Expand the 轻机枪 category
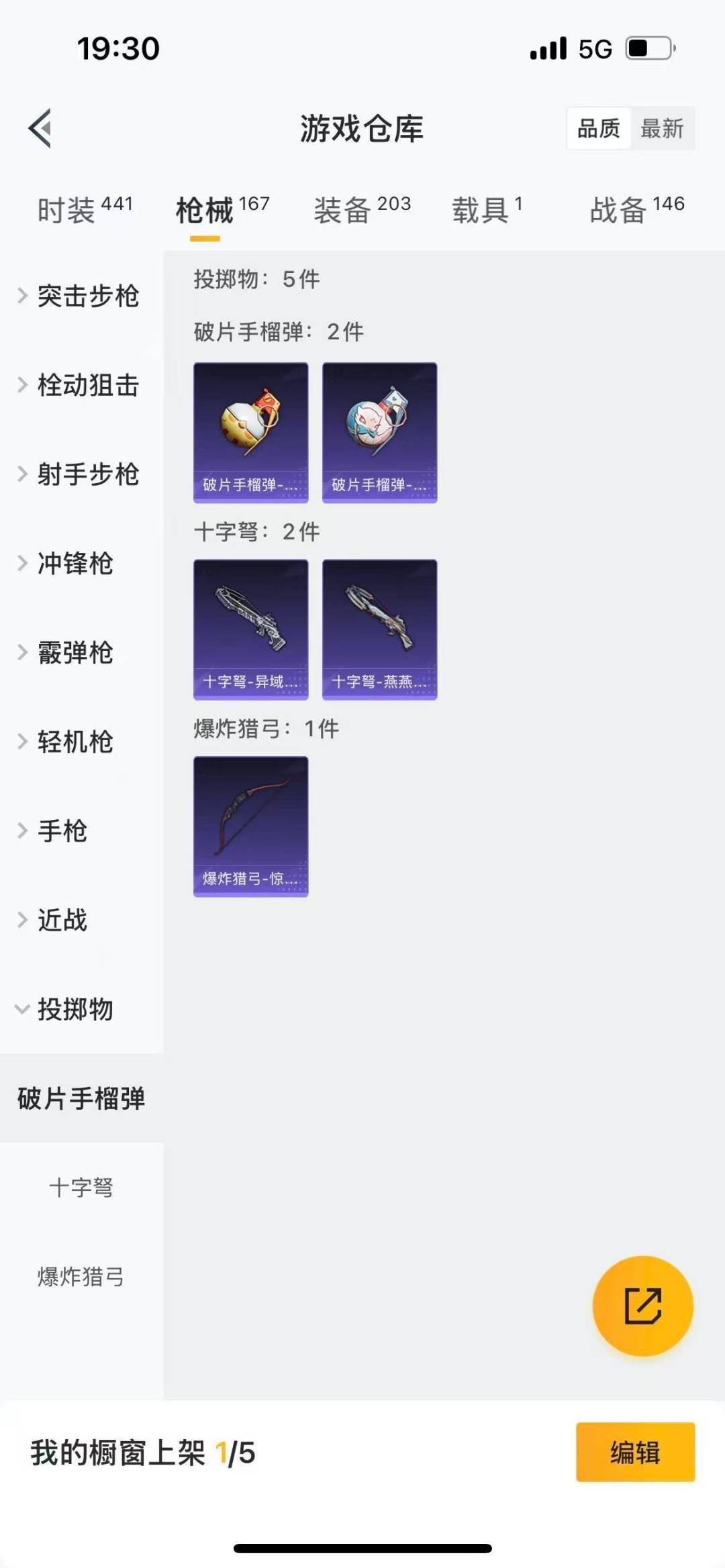725x1568 pixels. pyautogui.click(x=74, y=742)
